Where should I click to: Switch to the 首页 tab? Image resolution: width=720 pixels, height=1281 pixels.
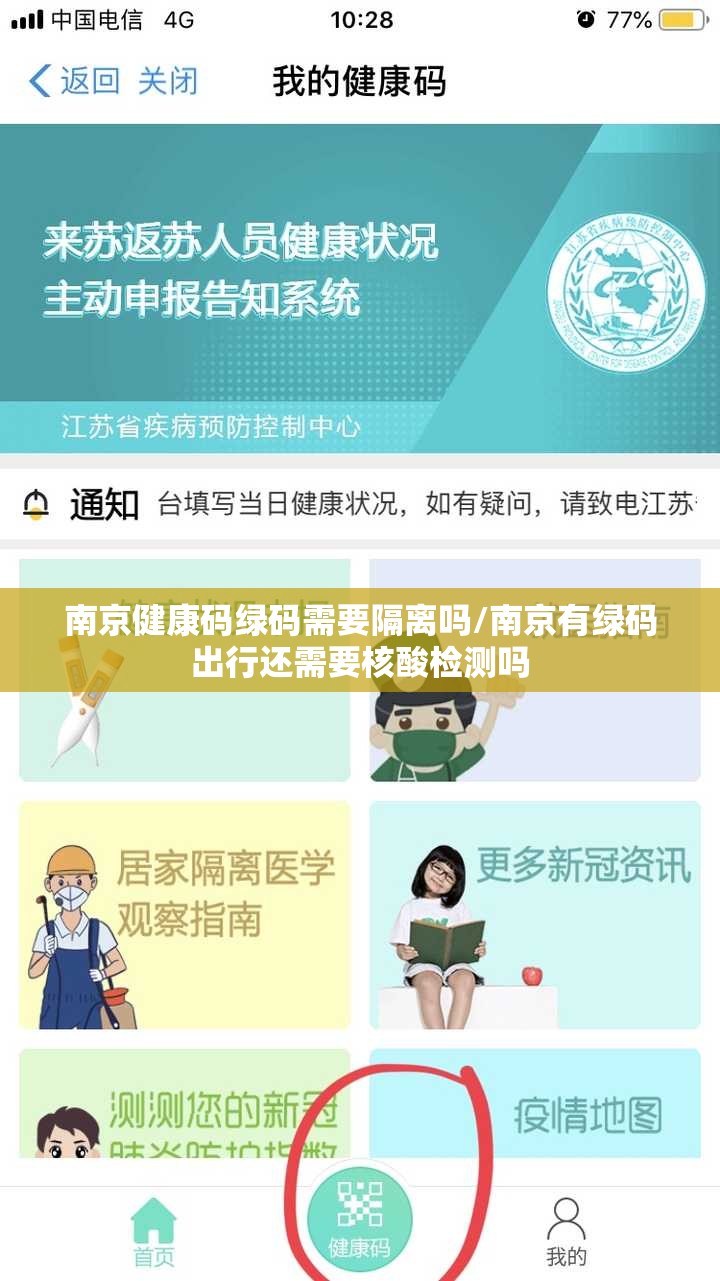tap(154, 1231)
